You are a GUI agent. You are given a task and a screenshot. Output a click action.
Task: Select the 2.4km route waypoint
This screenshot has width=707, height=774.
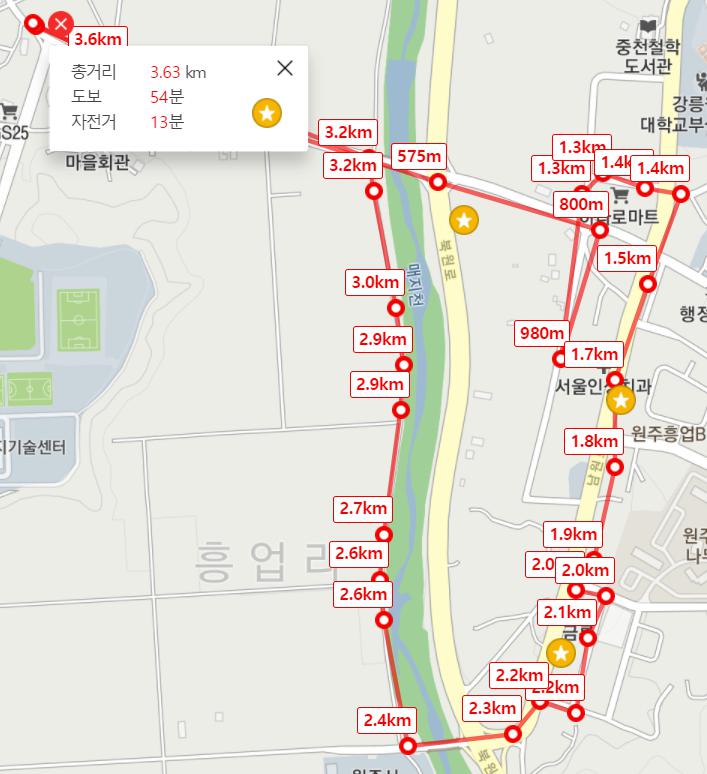click(x=408, y=746)
